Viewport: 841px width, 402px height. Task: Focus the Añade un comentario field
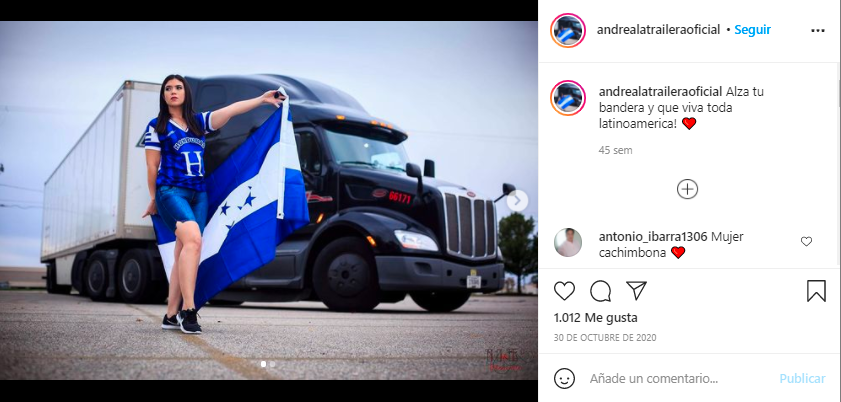(670, 379)
